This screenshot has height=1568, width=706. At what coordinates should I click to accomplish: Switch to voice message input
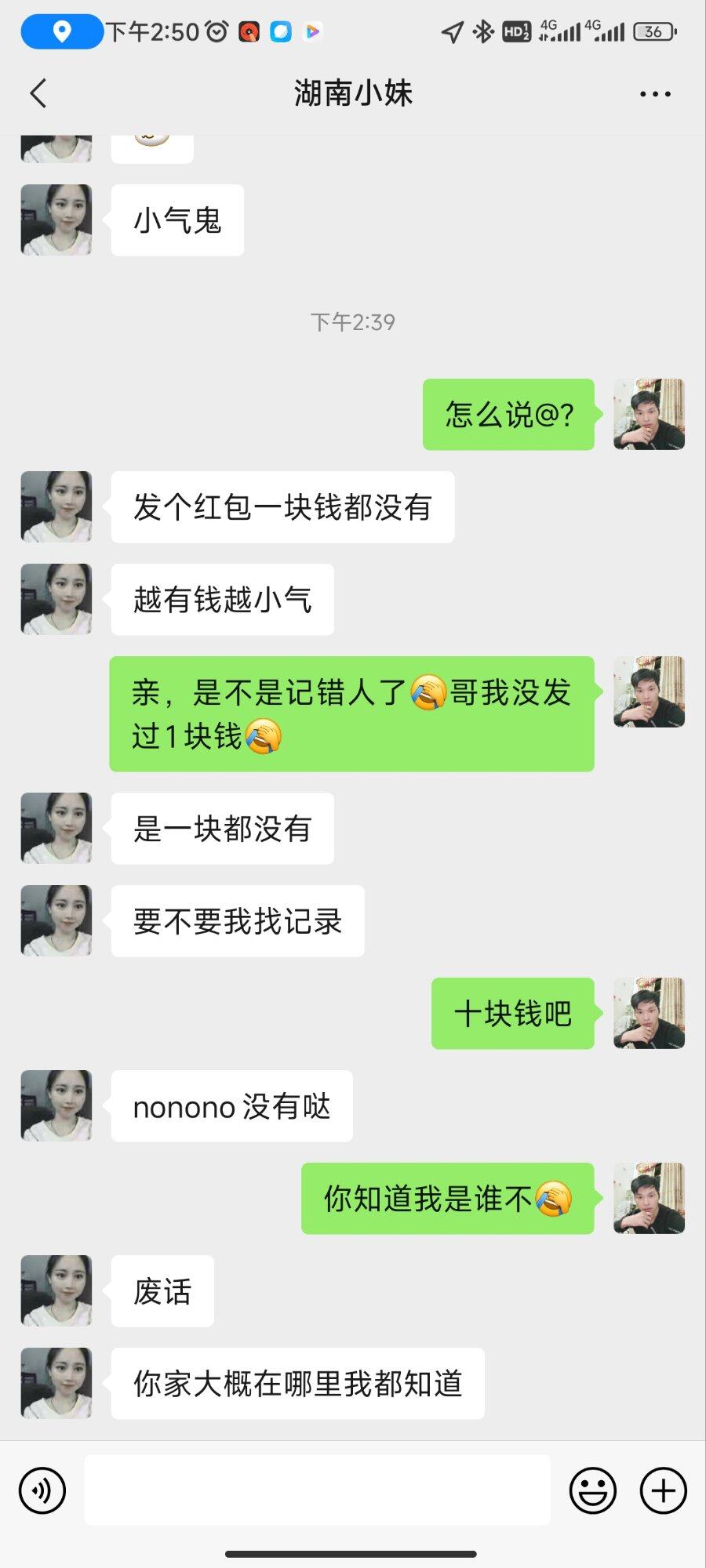(x=42, y=1490)
